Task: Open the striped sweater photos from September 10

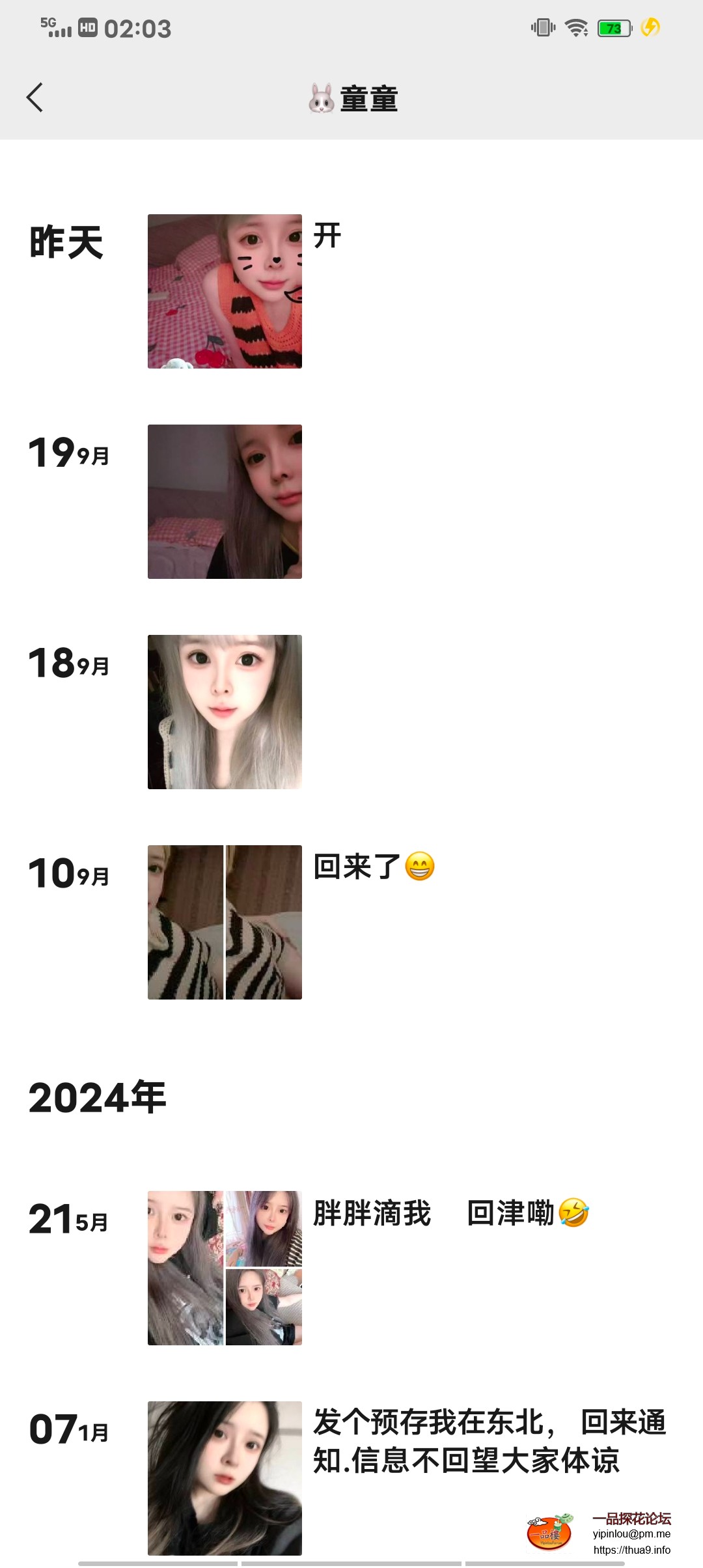Action: tap(225, 921)
